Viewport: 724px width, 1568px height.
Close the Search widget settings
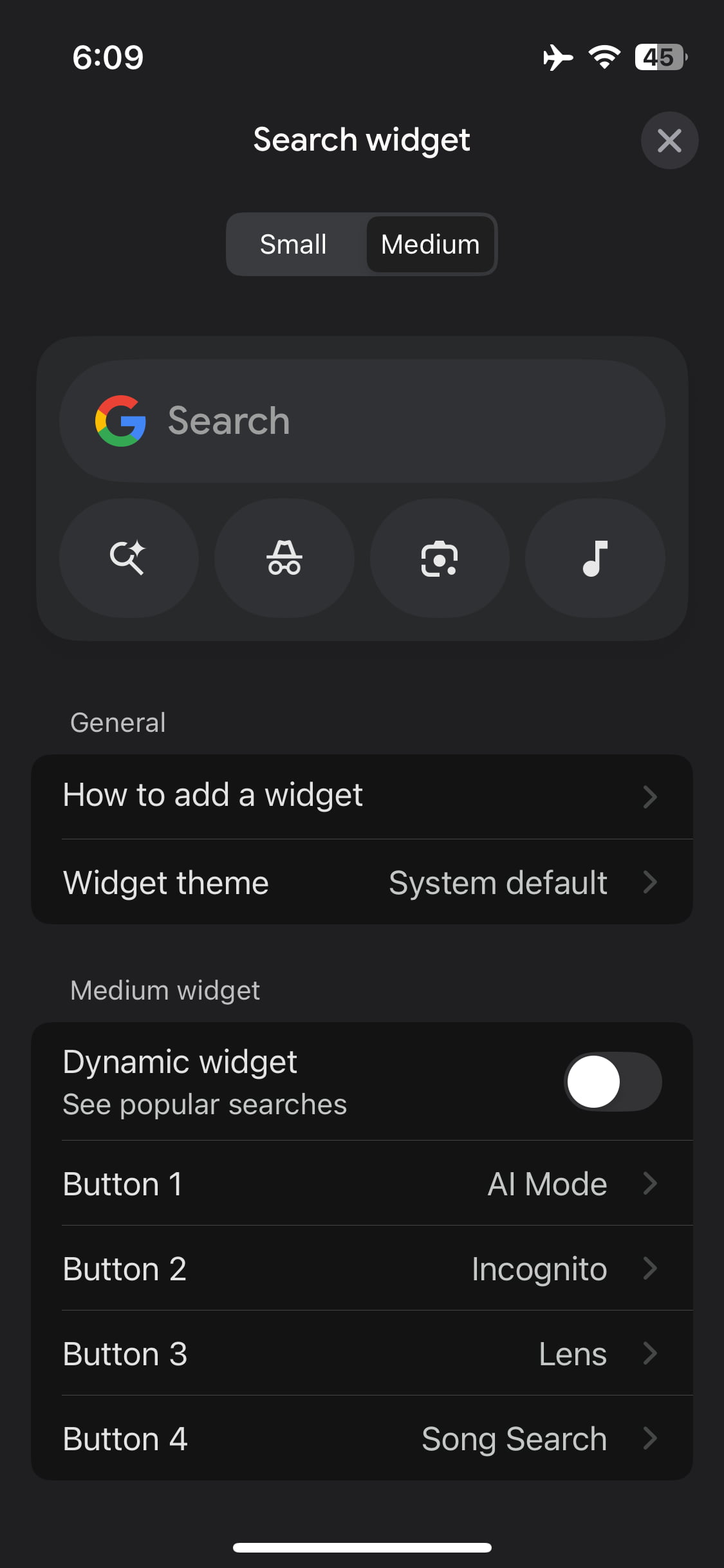pos(669,140)
